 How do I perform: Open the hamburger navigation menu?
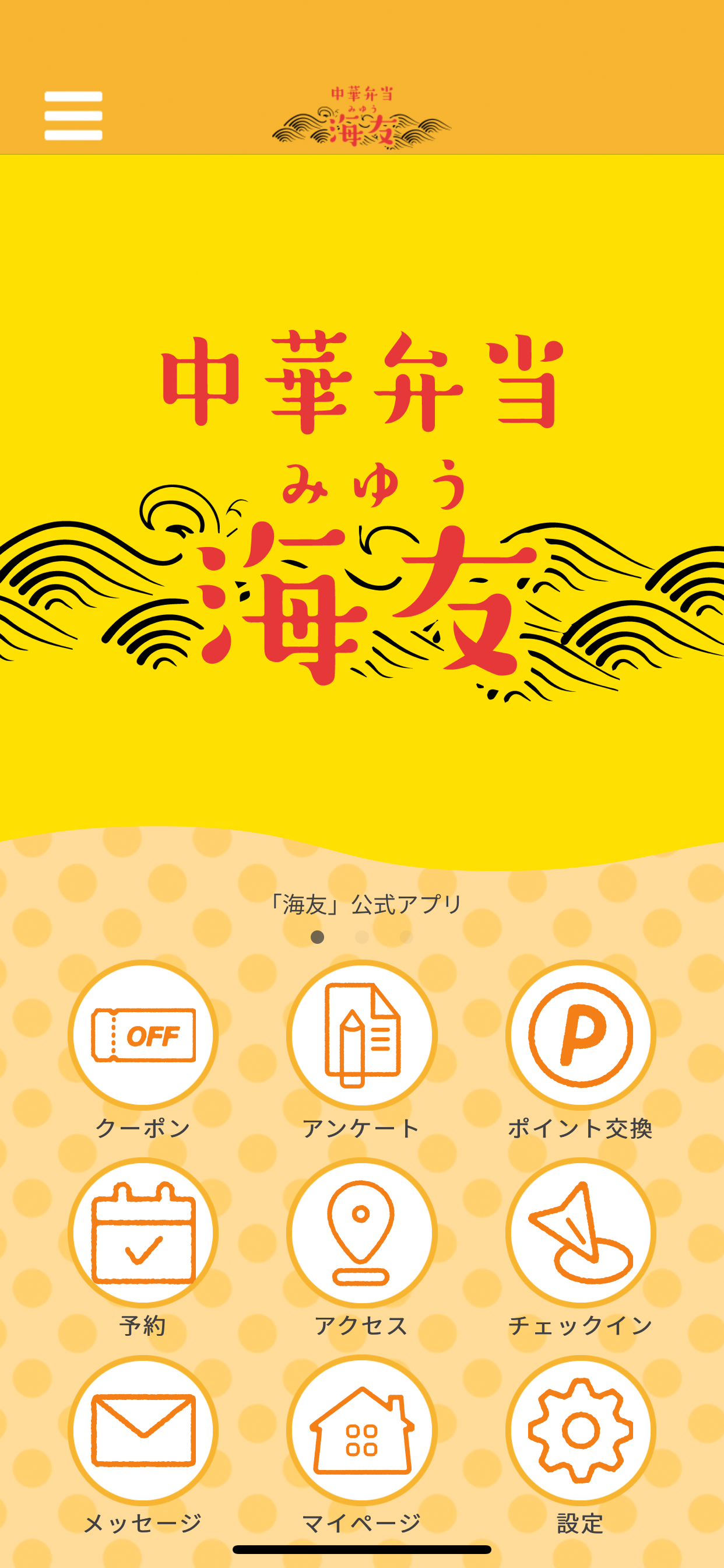tap(74, 114)
